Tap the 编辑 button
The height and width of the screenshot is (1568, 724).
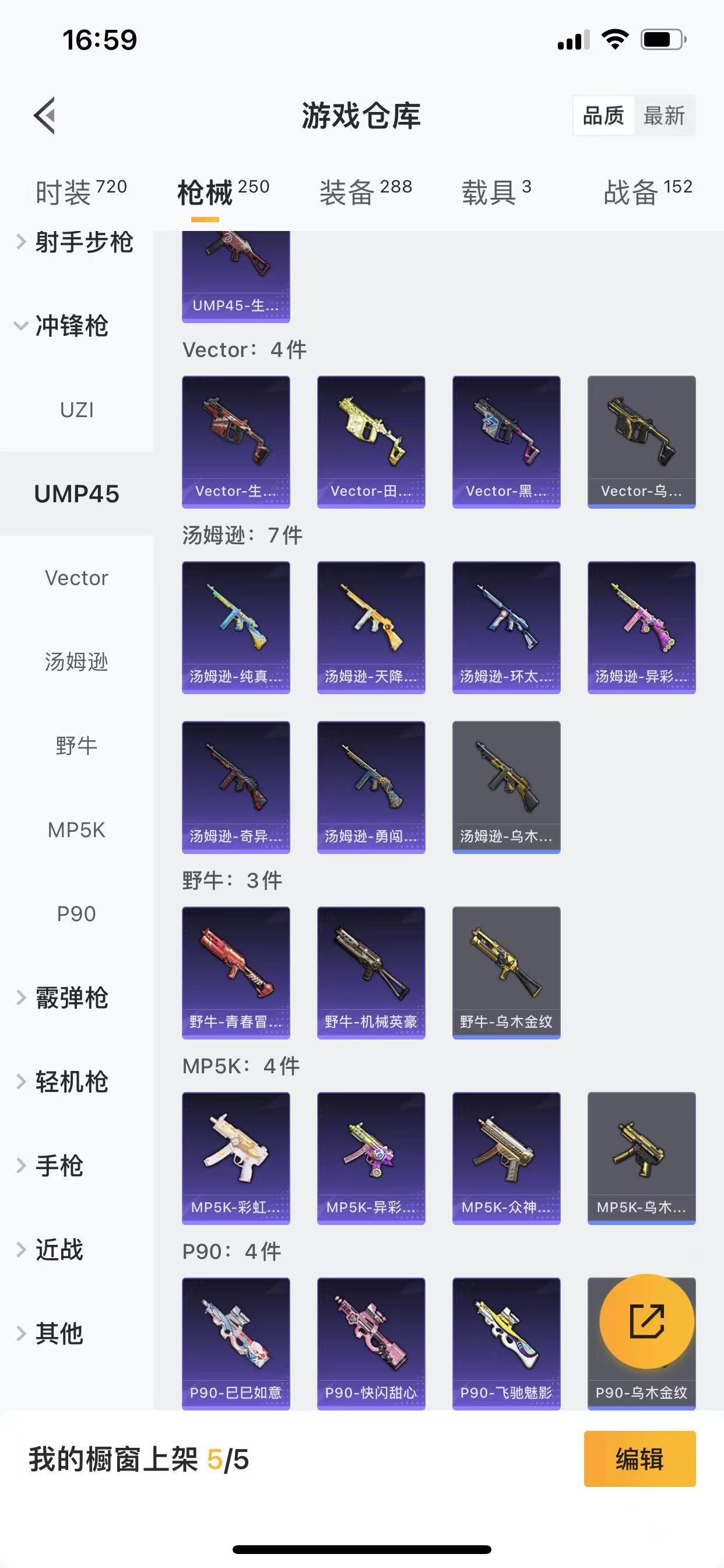point(639,1459)
